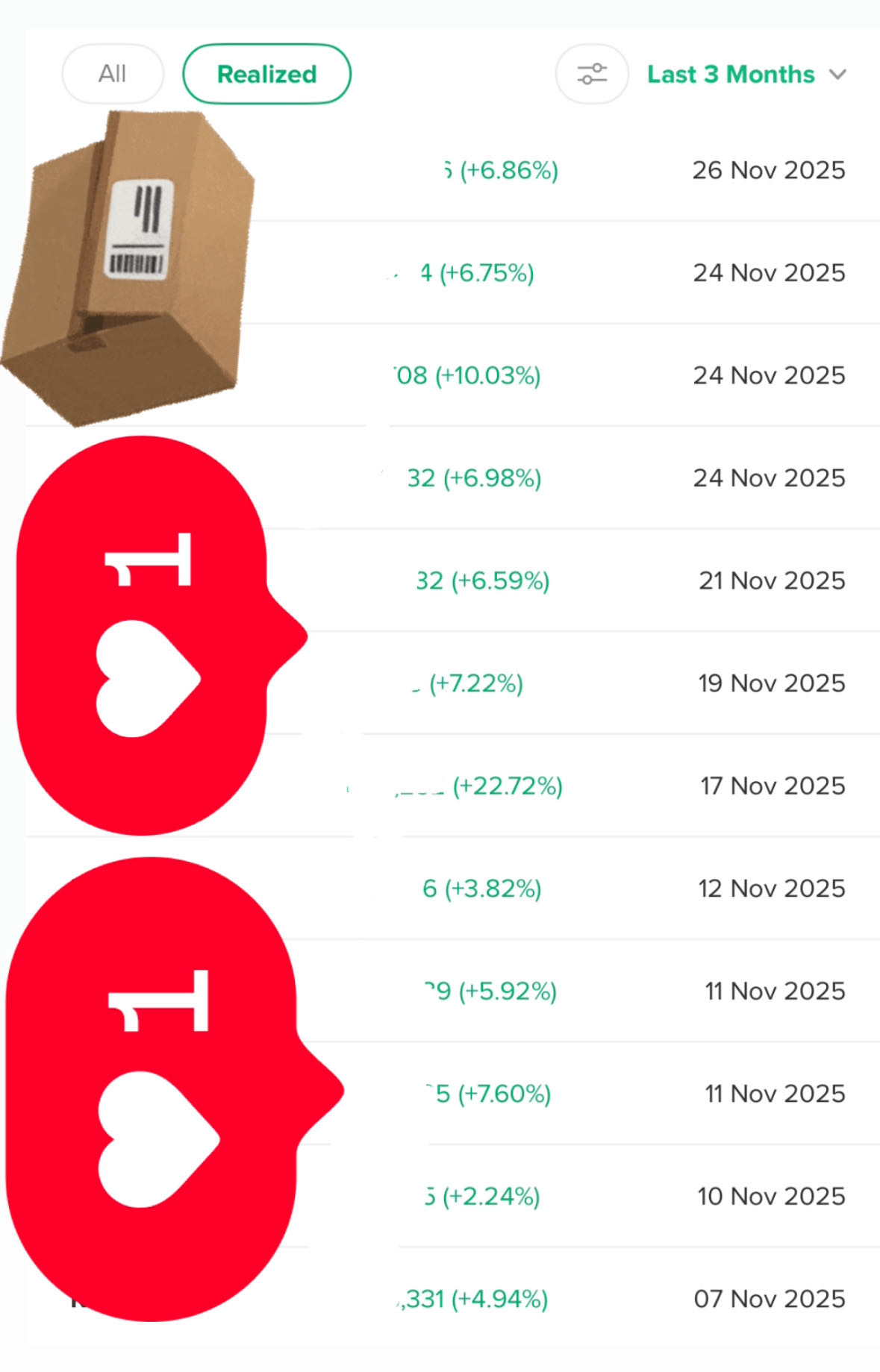Open the filter settings icon
Viewport: 880px width, 1372px height.
(592, 74)
